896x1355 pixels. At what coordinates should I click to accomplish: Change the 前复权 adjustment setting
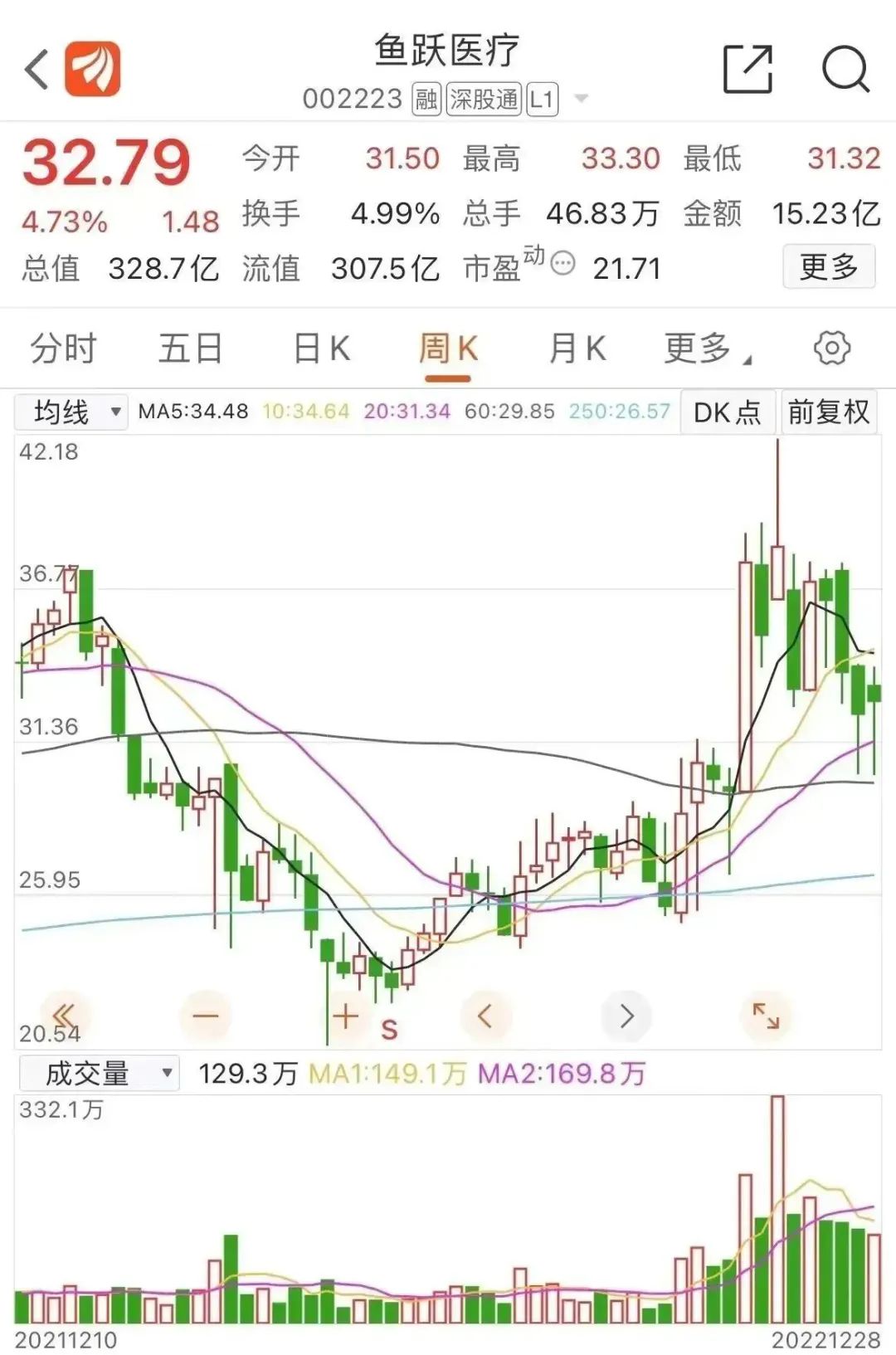829,412
